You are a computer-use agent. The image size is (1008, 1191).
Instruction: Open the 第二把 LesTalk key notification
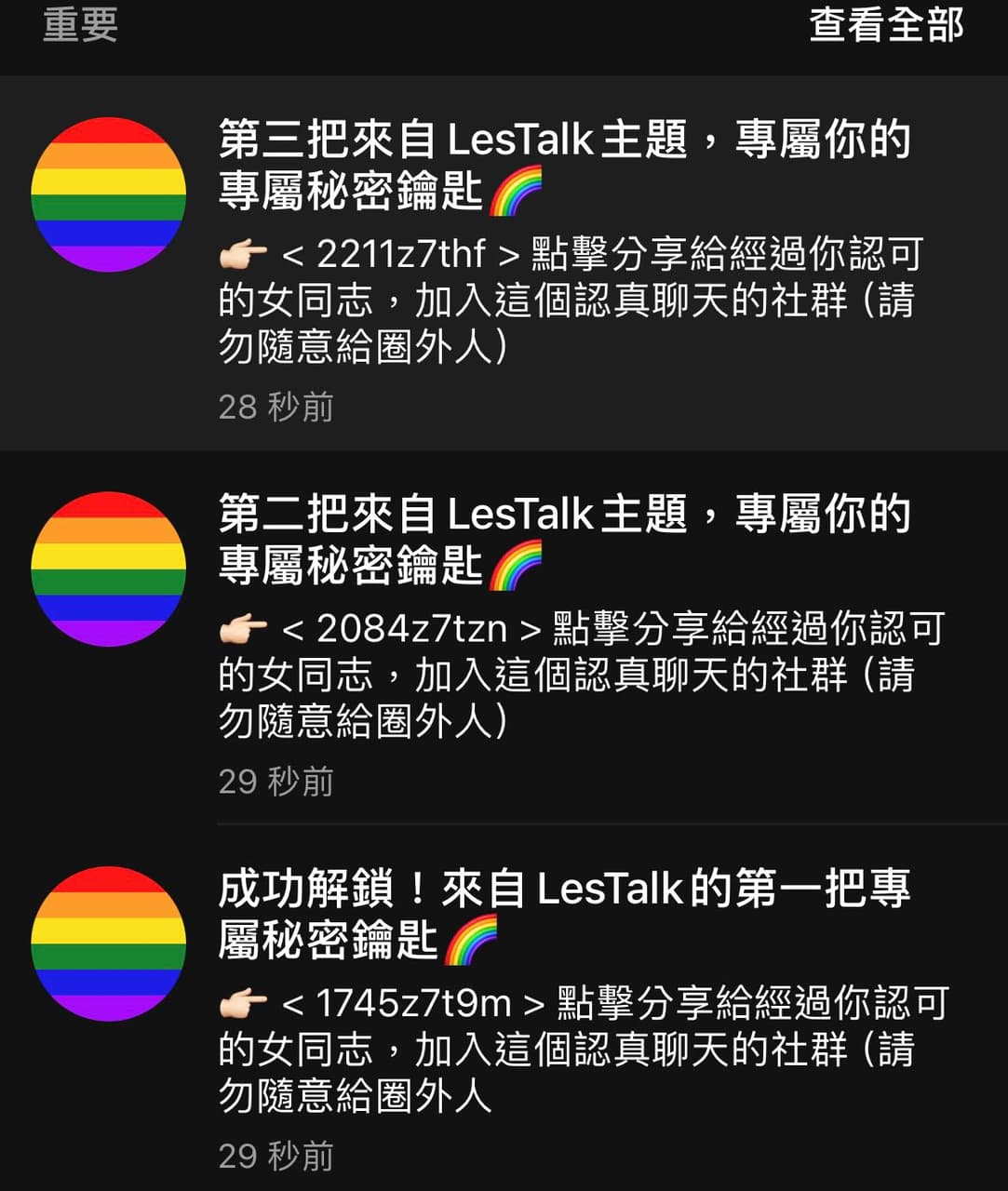(564, 640)
